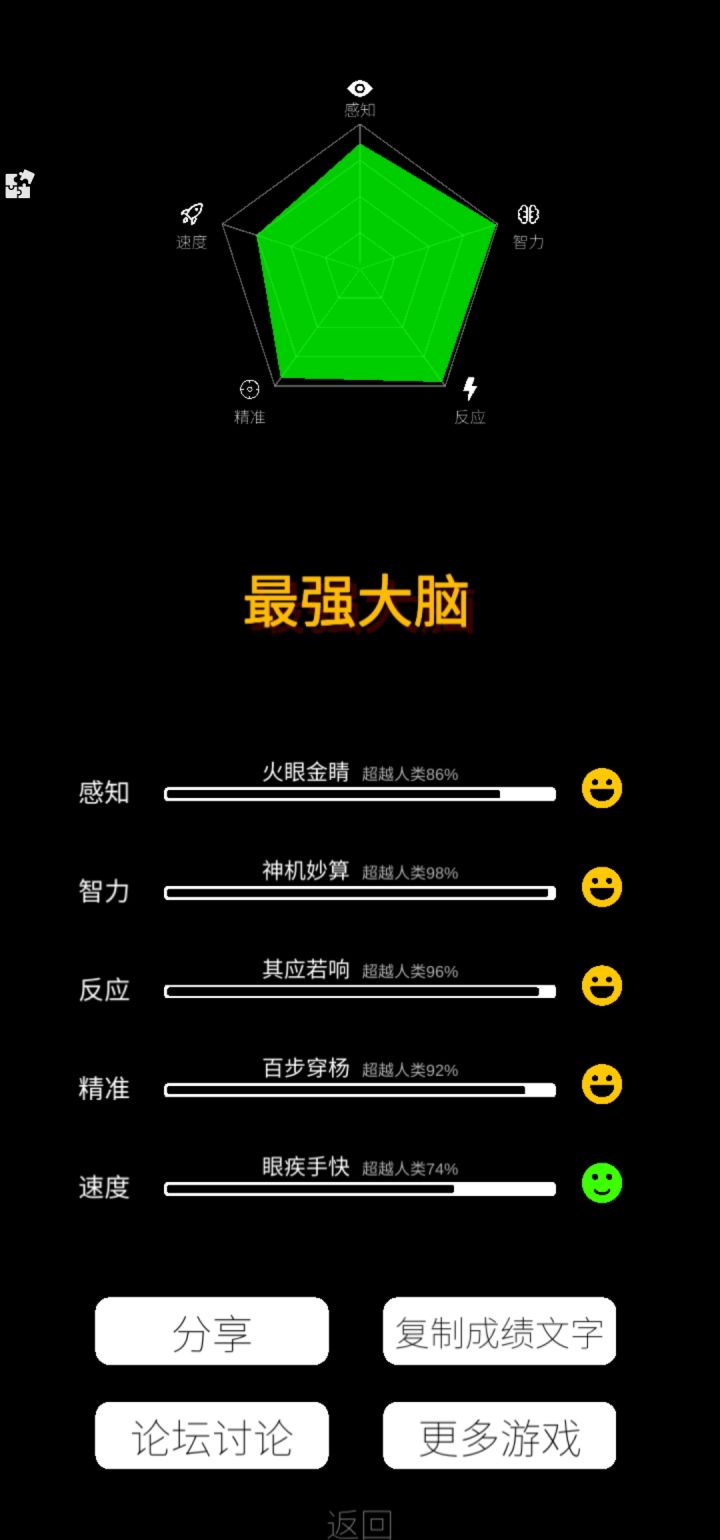Viewport: 720px width, 1540px height.
Task: Click the 感知 progress bar labeled 火眼金睛
Action: tap(359, 793)
